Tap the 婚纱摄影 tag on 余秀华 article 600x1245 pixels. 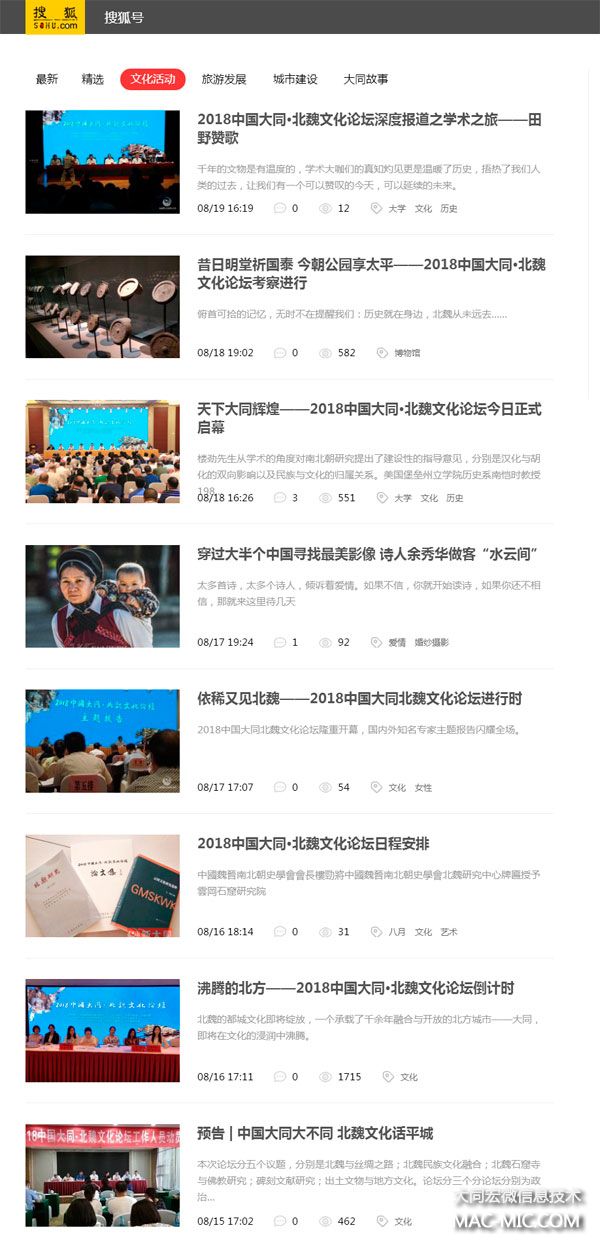point(432,642)
